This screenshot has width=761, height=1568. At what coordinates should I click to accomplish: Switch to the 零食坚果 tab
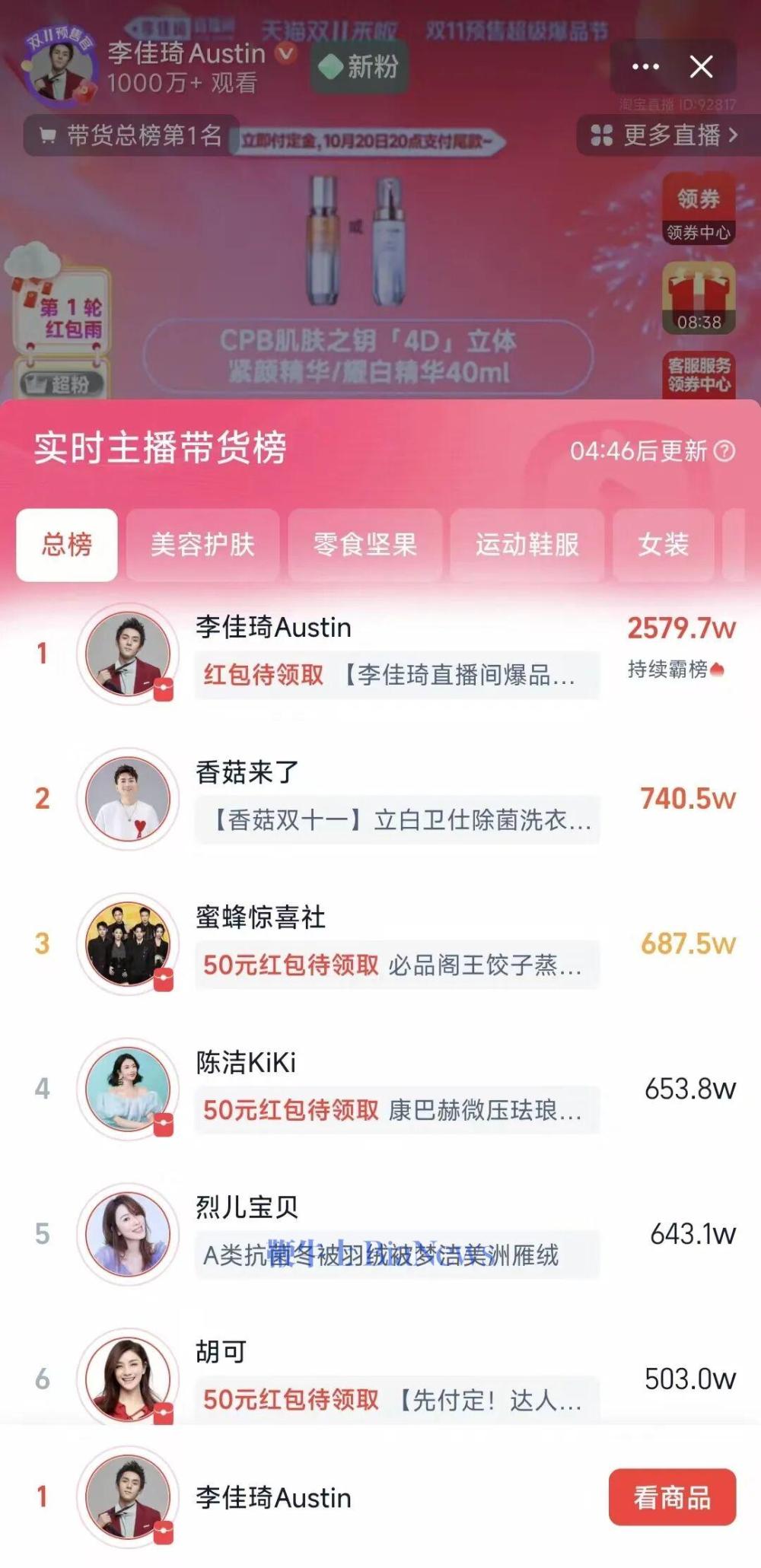365,545
